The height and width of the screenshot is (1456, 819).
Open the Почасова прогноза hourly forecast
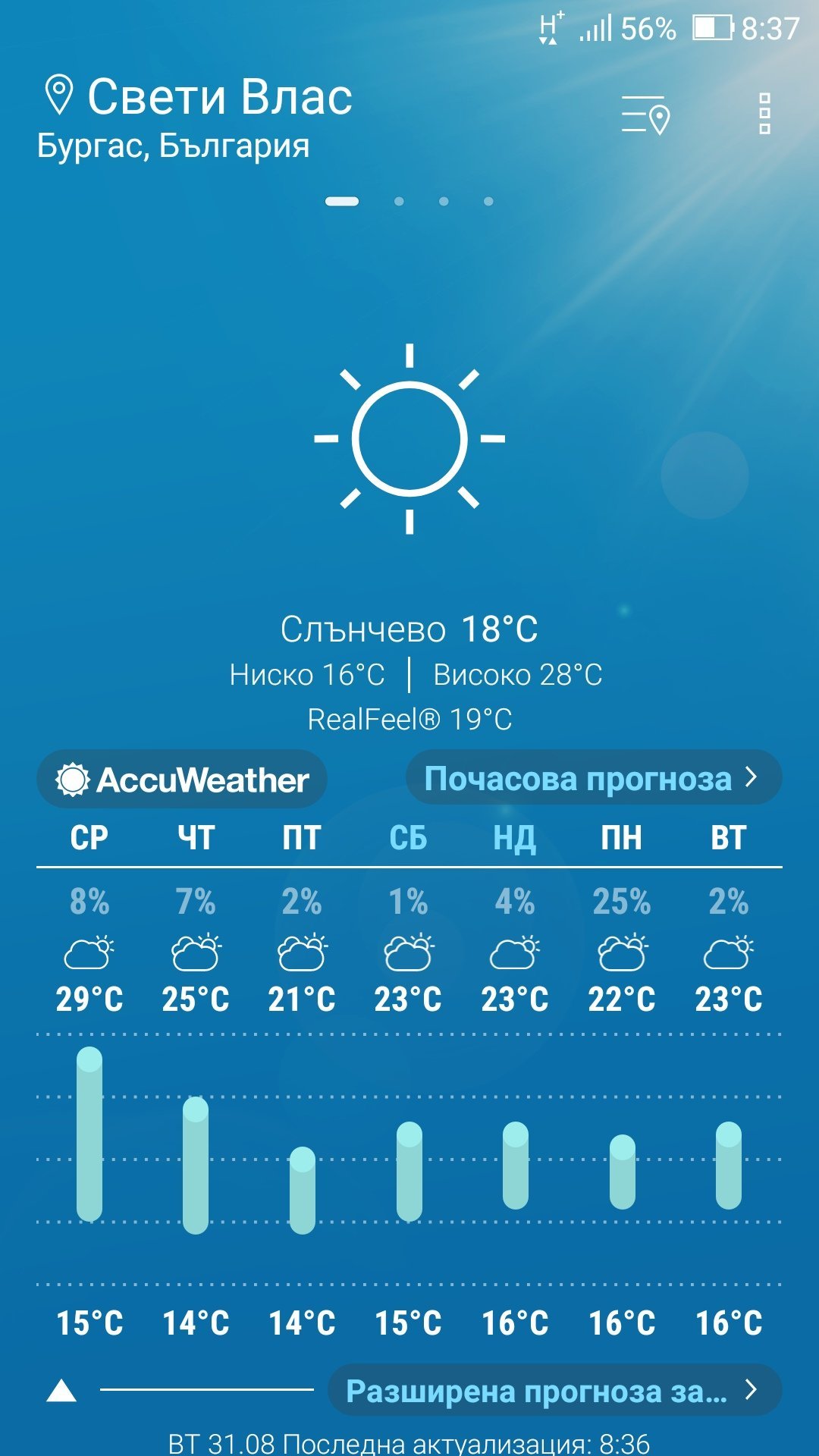(593, 778)
